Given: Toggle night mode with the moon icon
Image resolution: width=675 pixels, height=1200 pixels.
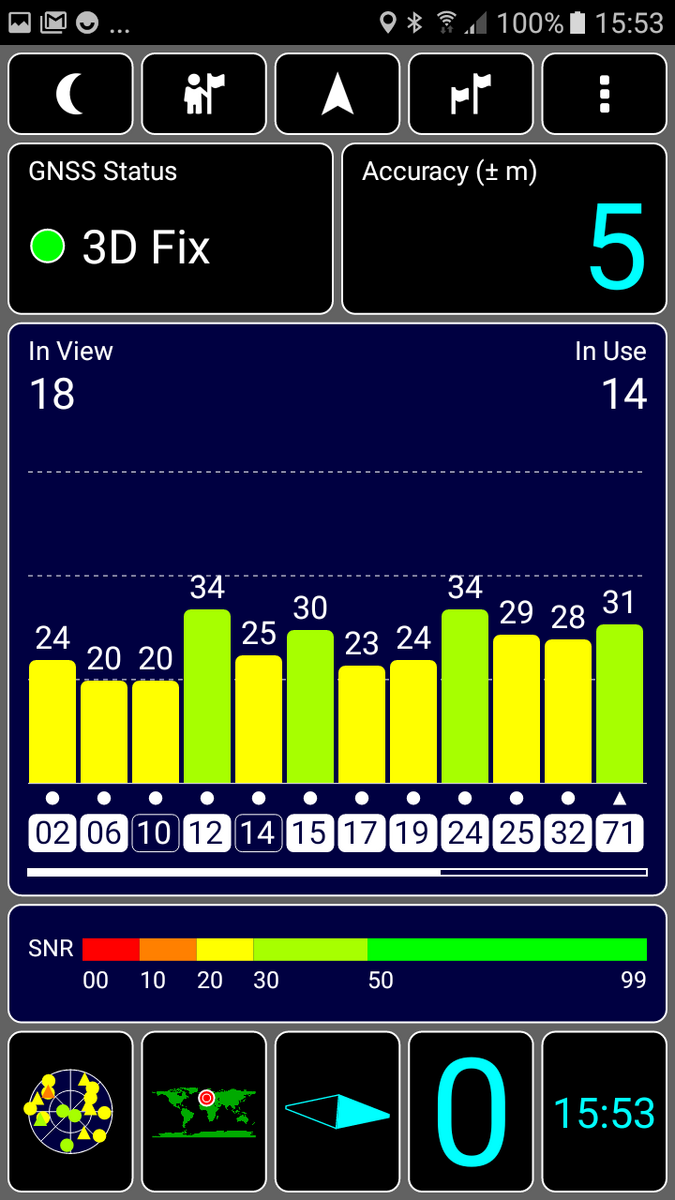Looking at the screenshot, I should (71, 94).
